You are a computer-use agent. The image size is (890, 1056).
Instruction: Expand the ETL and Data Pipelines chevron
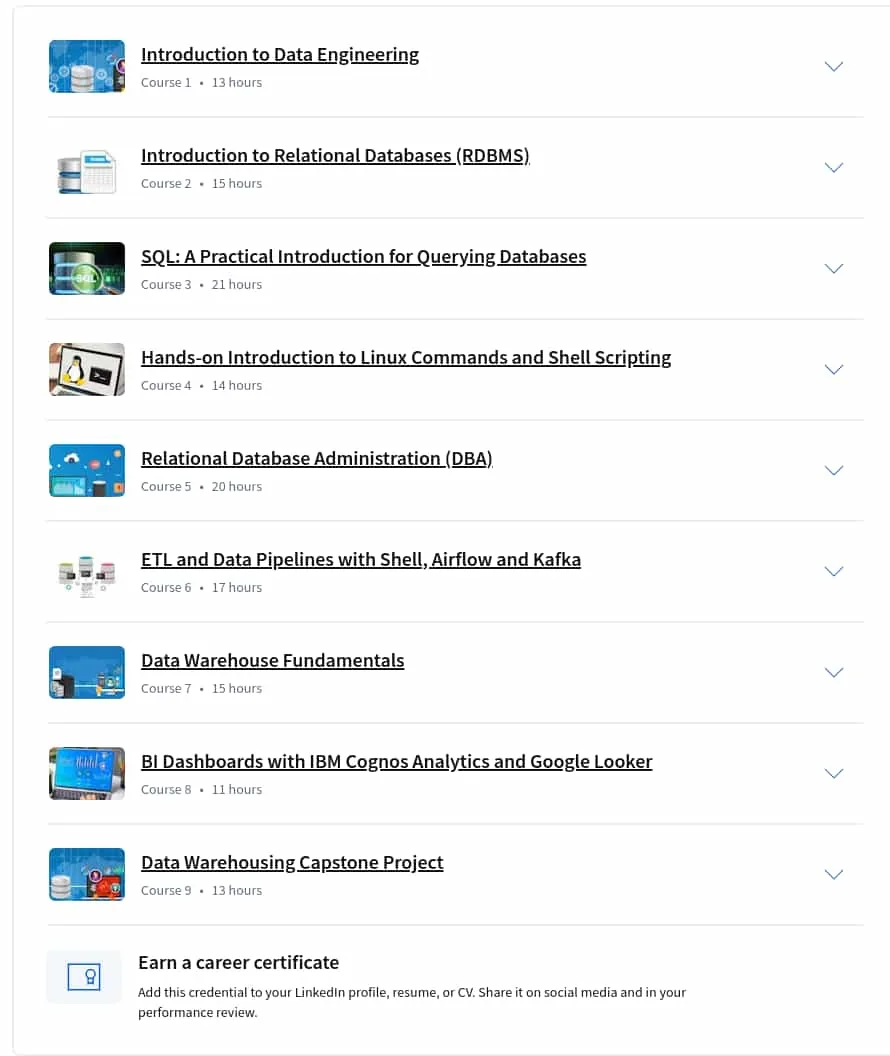(x=833, y=571)
